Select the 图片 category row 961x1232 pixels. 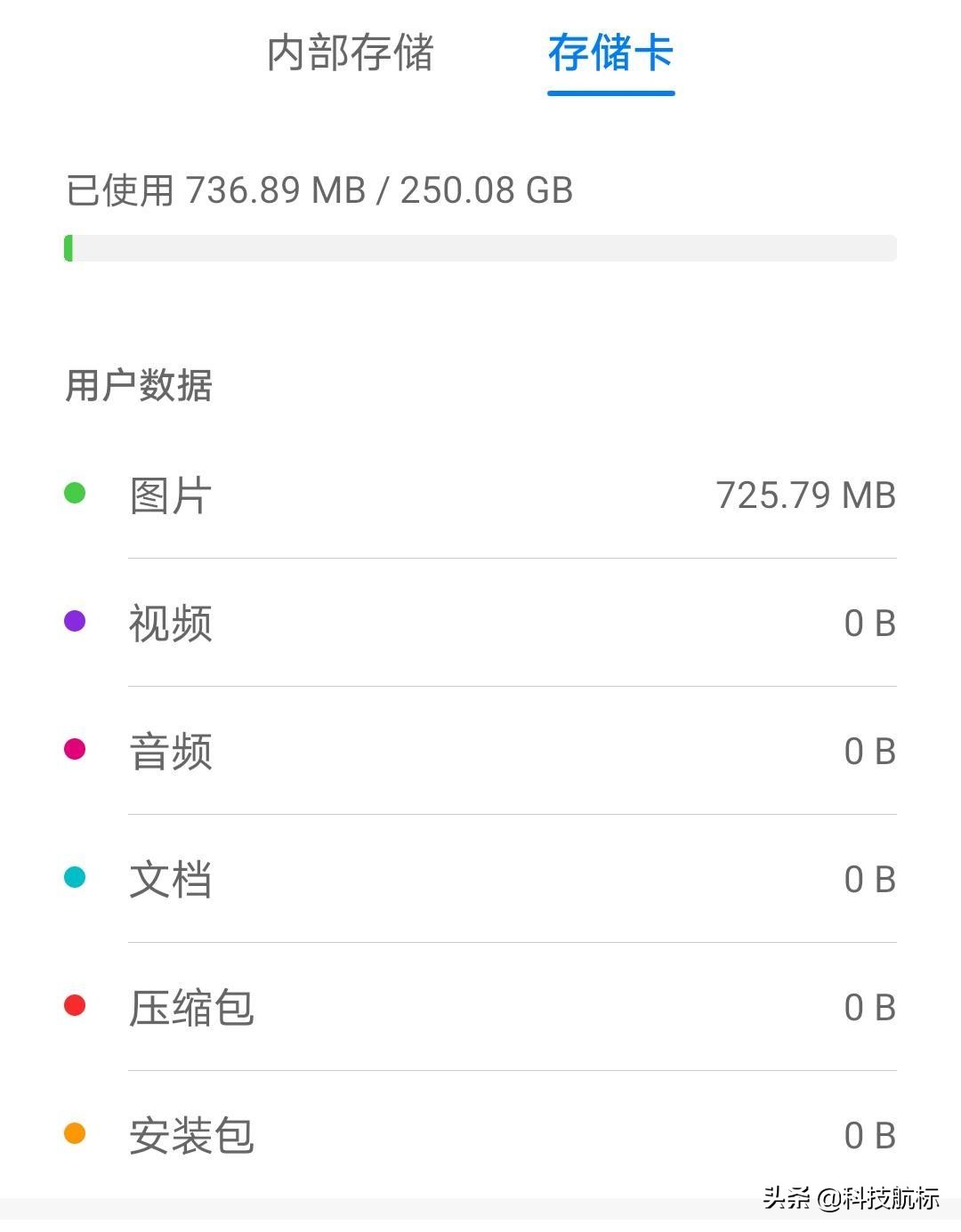tap(480, 495)
